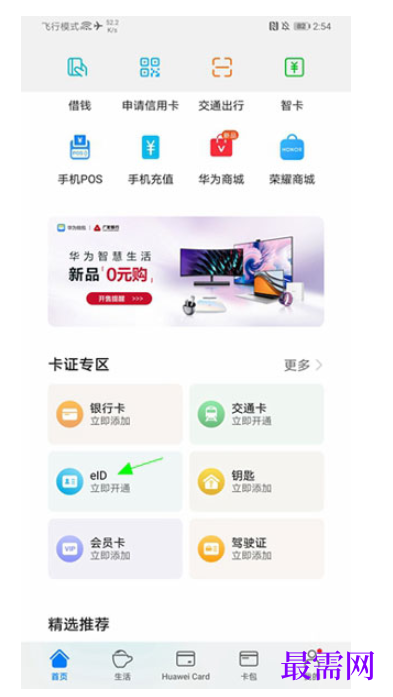Open 交通出行
Screen dimensions: 393x697
pos(221,84)
